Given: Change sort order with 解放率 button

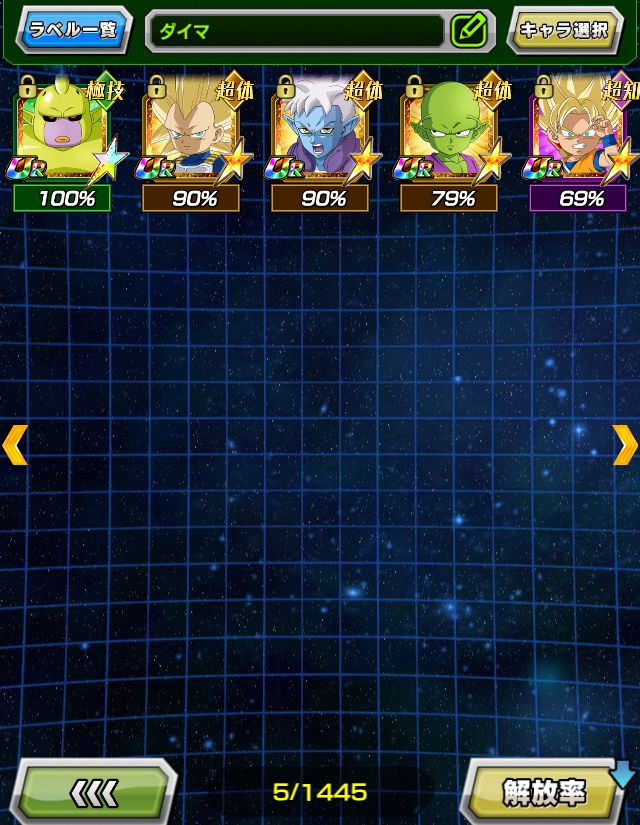Looking at the screenshot, I should point(545,793).
